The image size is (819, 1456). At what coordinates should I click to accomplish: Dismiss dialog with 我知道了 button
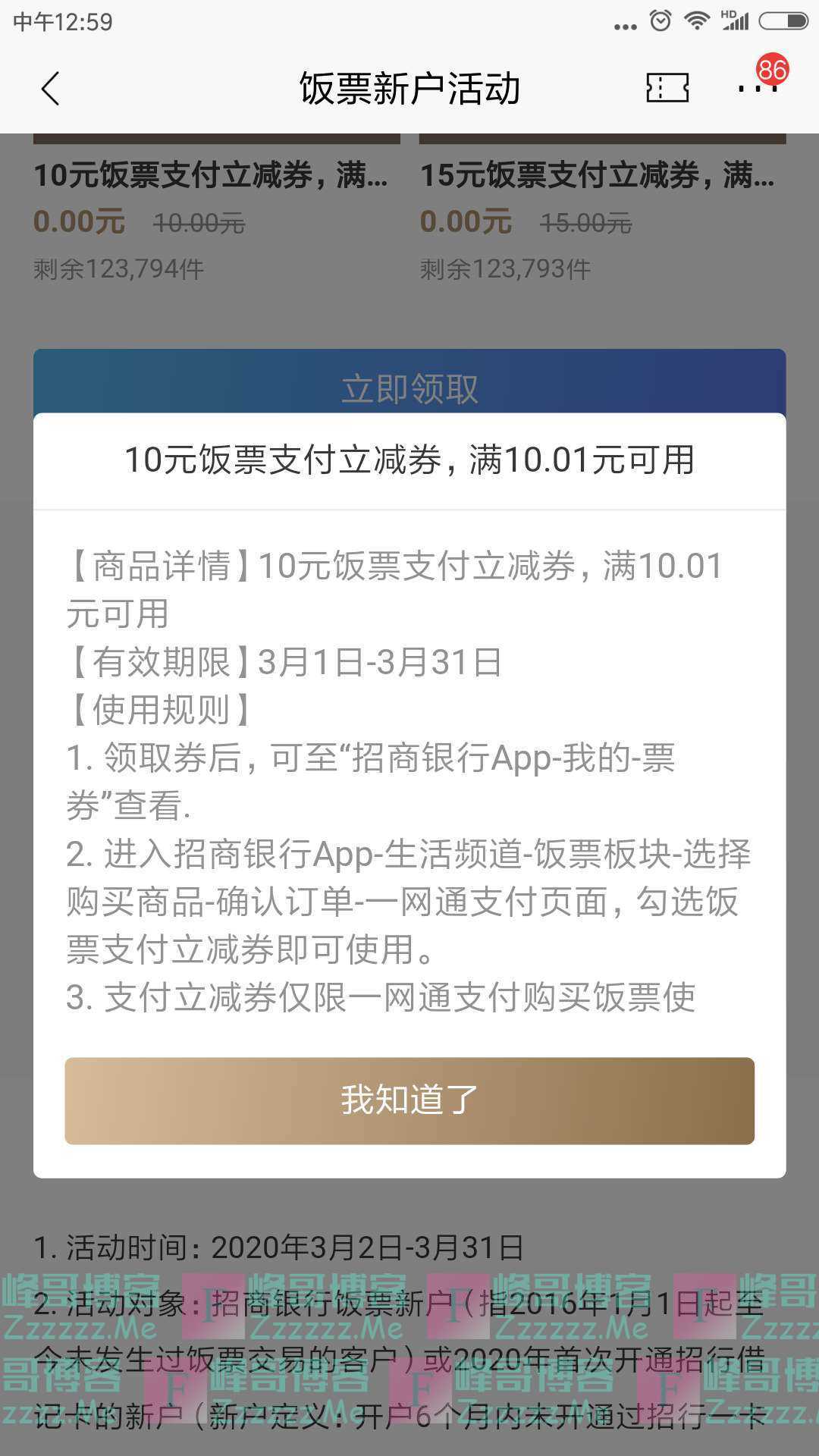409,1100
